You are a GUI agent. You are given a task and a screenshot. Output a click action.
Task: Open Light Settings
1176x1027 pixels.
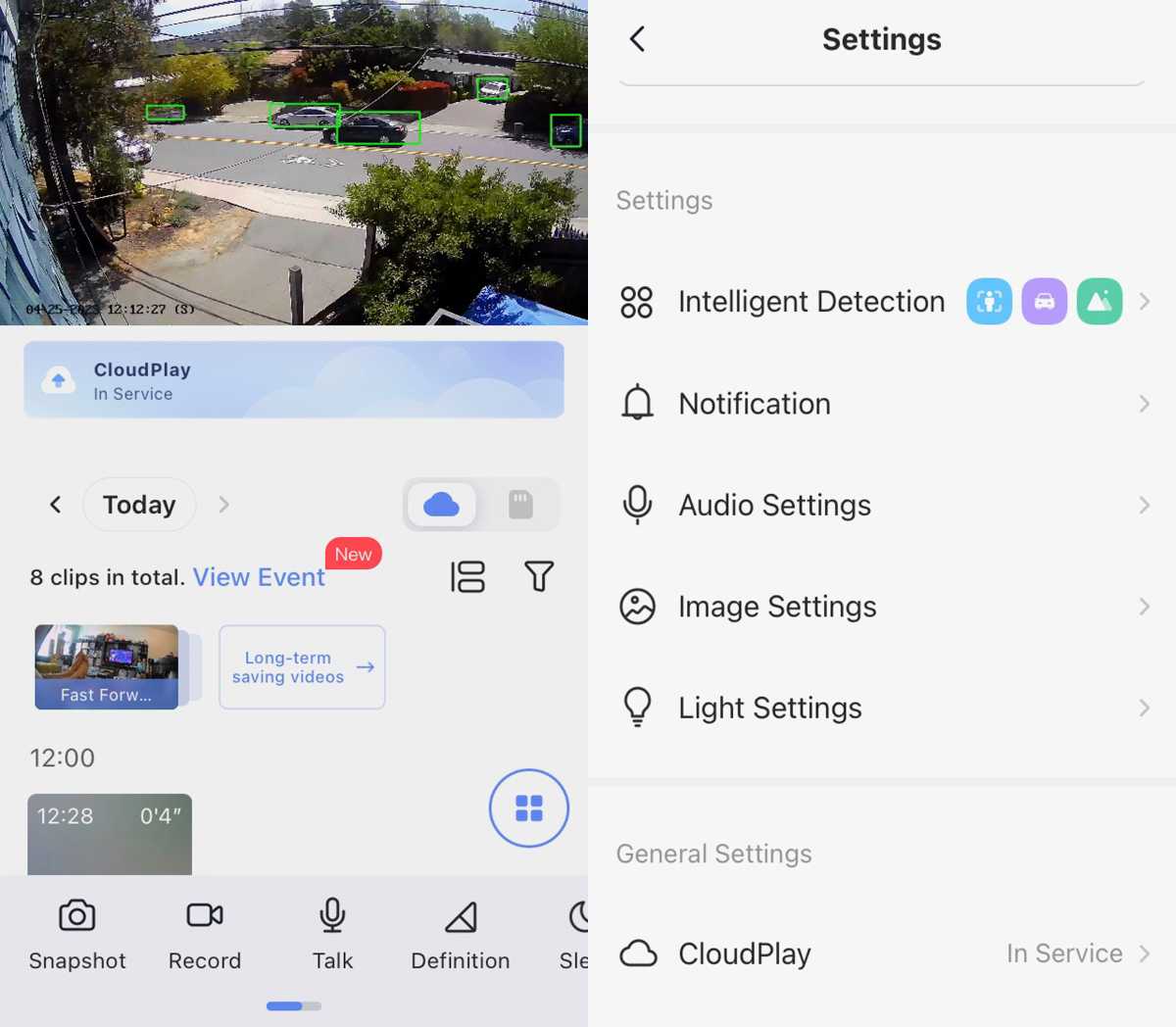[x=882, y=708]
